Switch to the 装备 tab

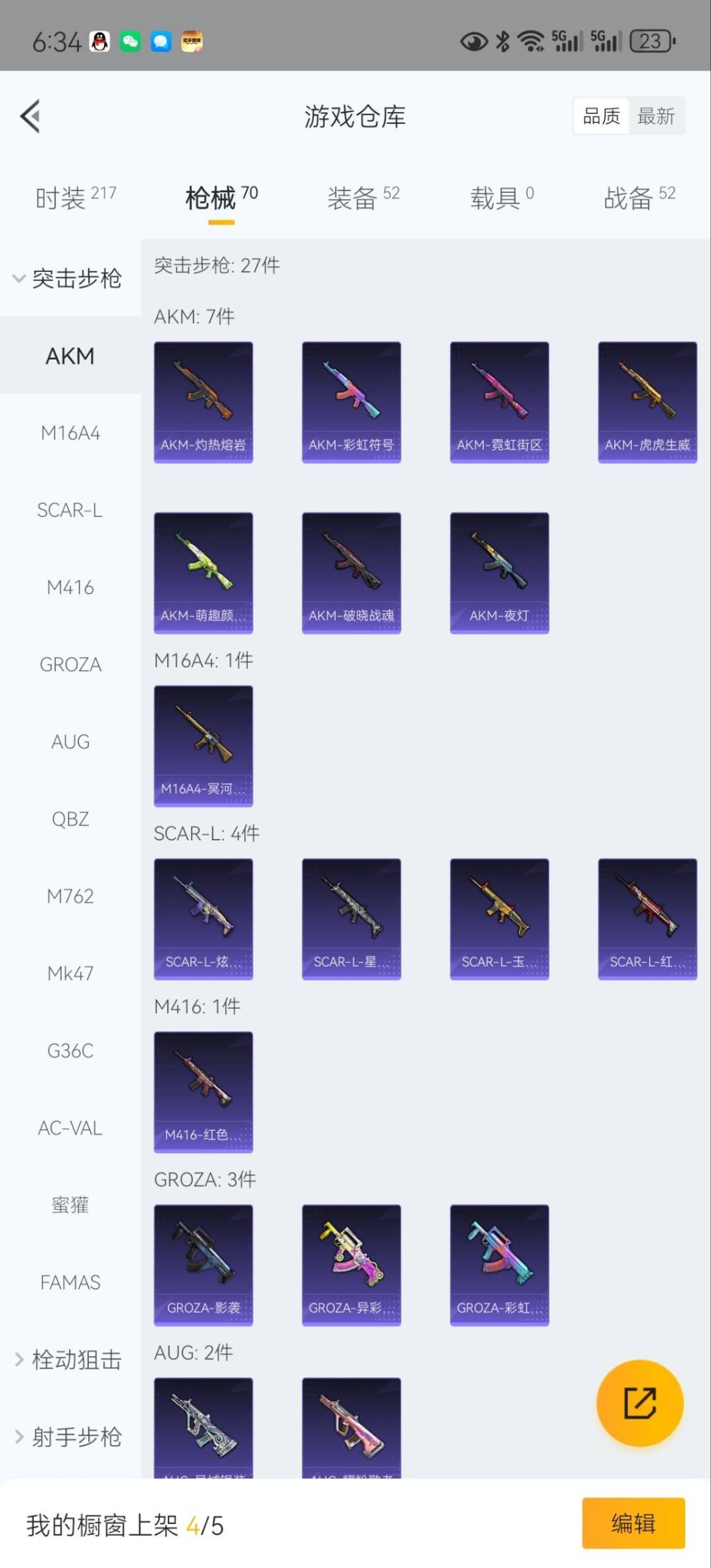pos(363,197)
